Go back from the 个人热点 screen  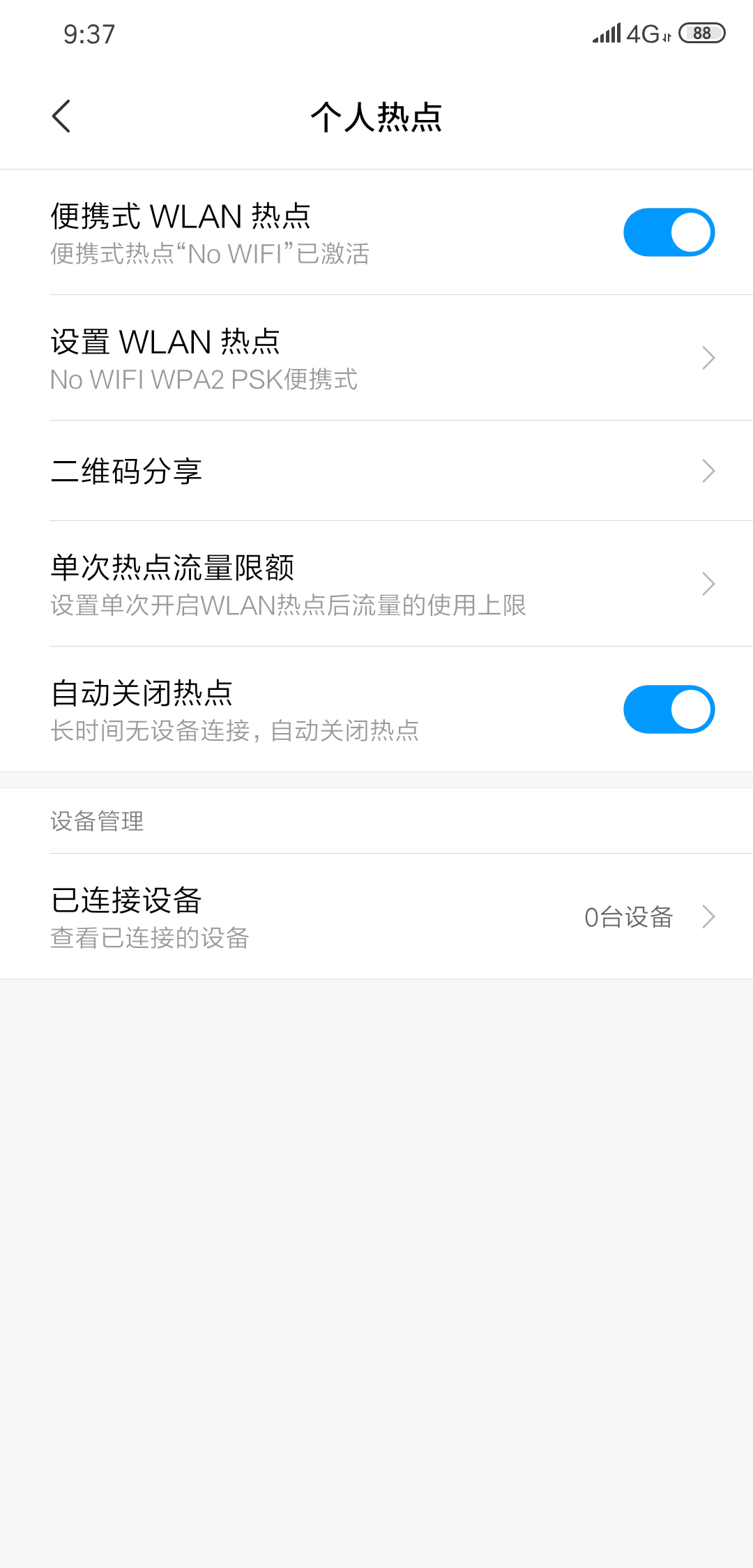tap(61, 116)
